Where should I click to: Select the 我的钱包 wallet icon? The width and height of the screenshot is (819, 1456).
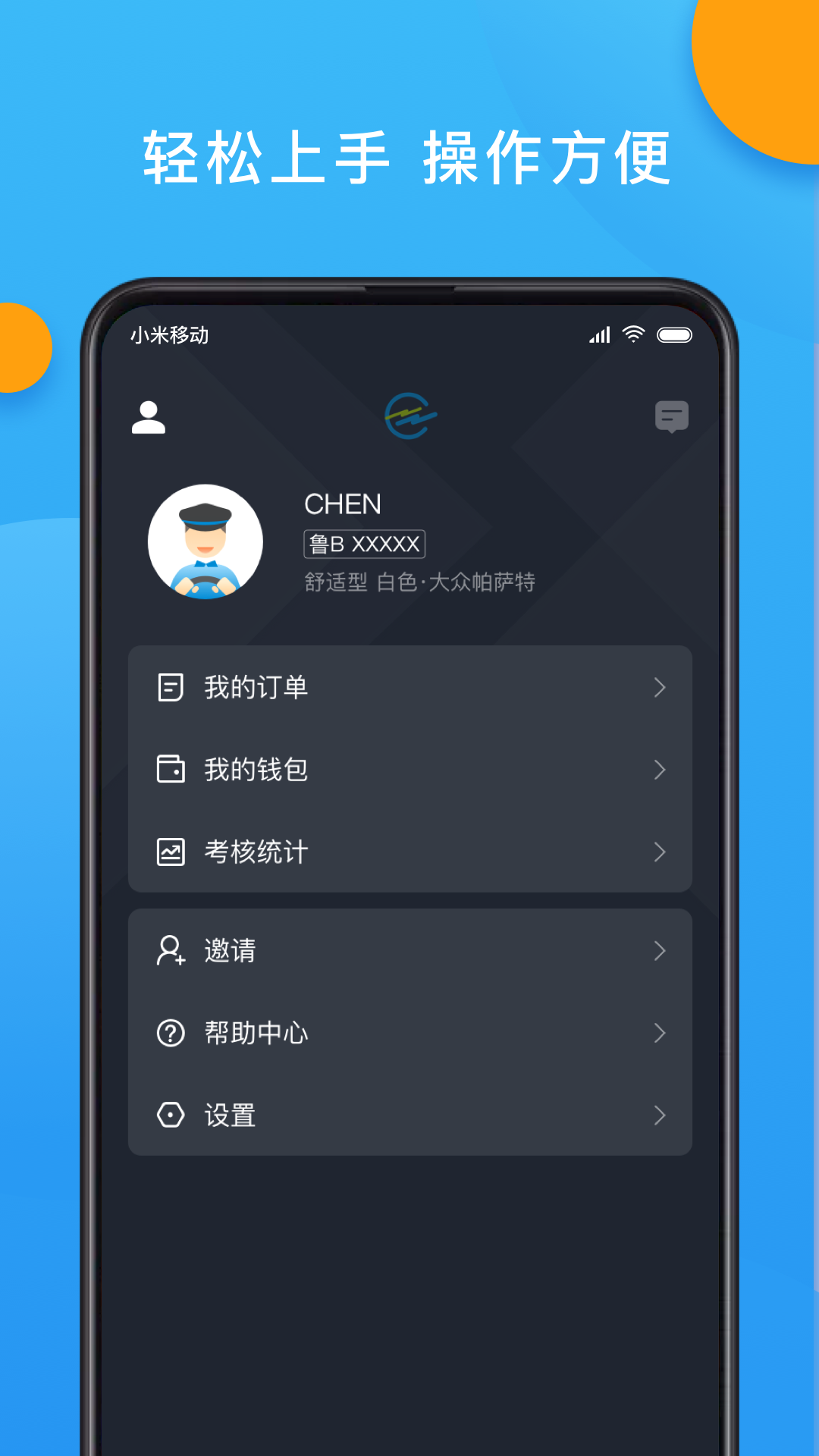click(171, 770)
